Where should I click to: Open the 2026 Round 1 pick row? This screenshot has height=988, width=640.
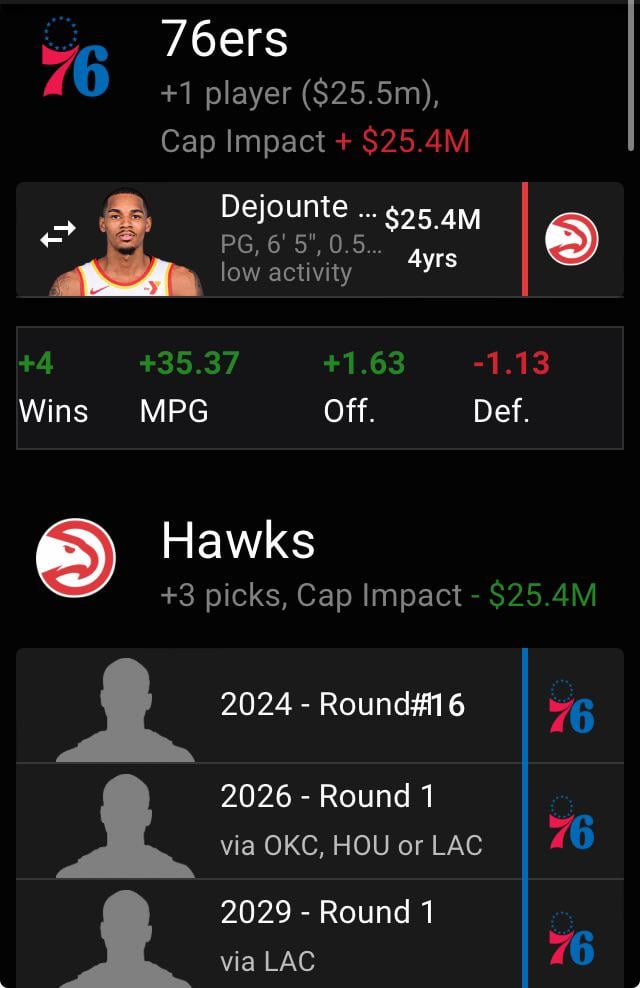[x=350, y=820]
